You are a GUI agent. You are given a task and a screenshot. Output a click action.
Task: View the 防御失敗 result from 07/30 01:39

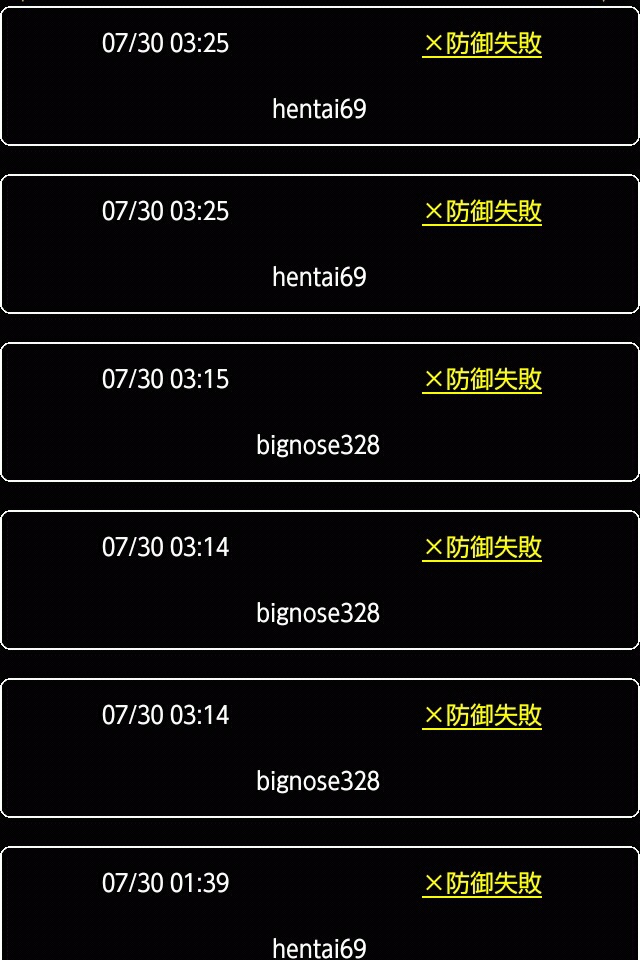pyautogui.click(x=482, y=884)
